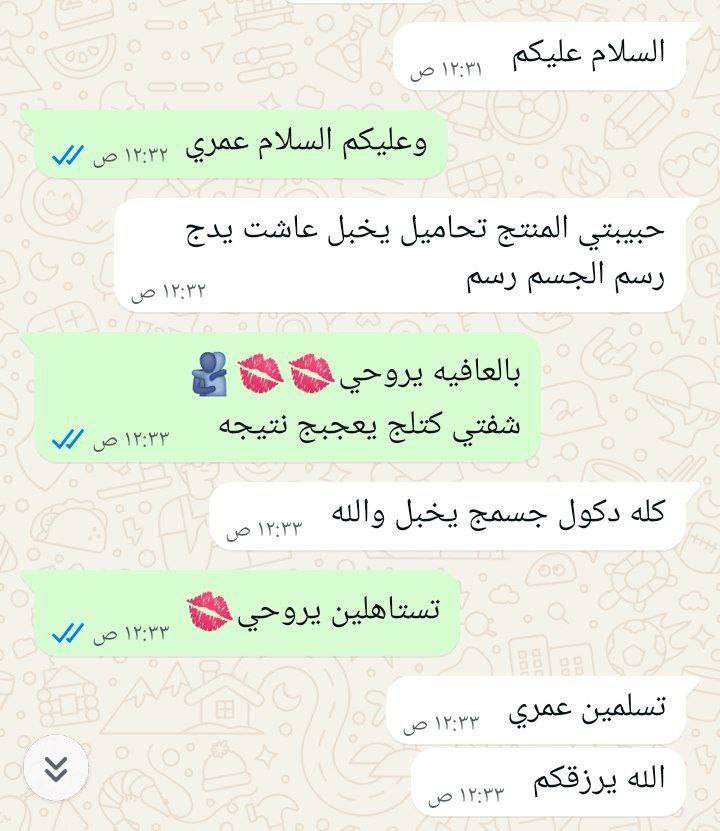
Task: Click the blue checkmarks under تستاهلين يروحي
Action: (67, 632)
